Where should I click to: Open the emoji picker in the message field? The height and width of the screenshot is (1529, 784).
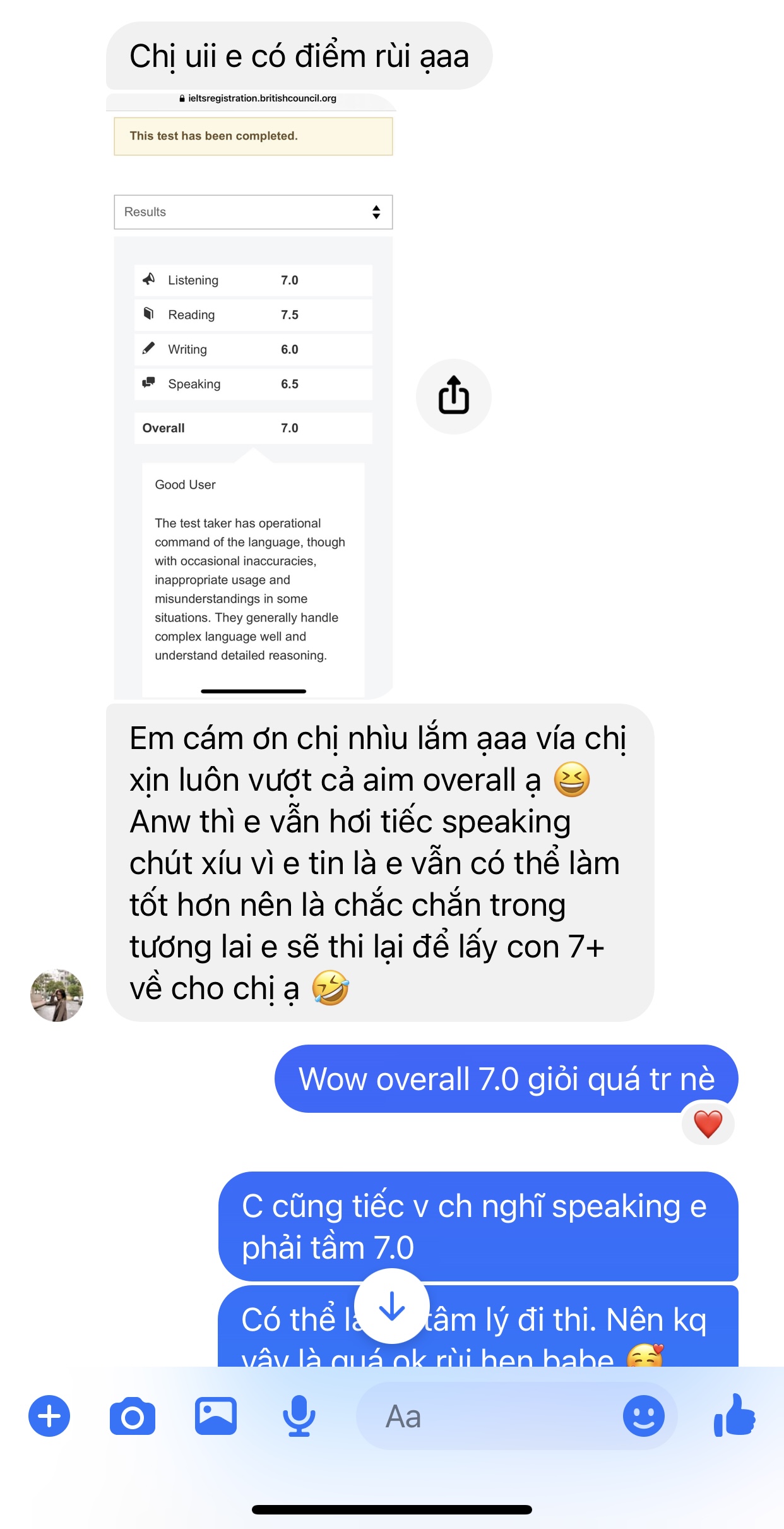pos(643,1416)
